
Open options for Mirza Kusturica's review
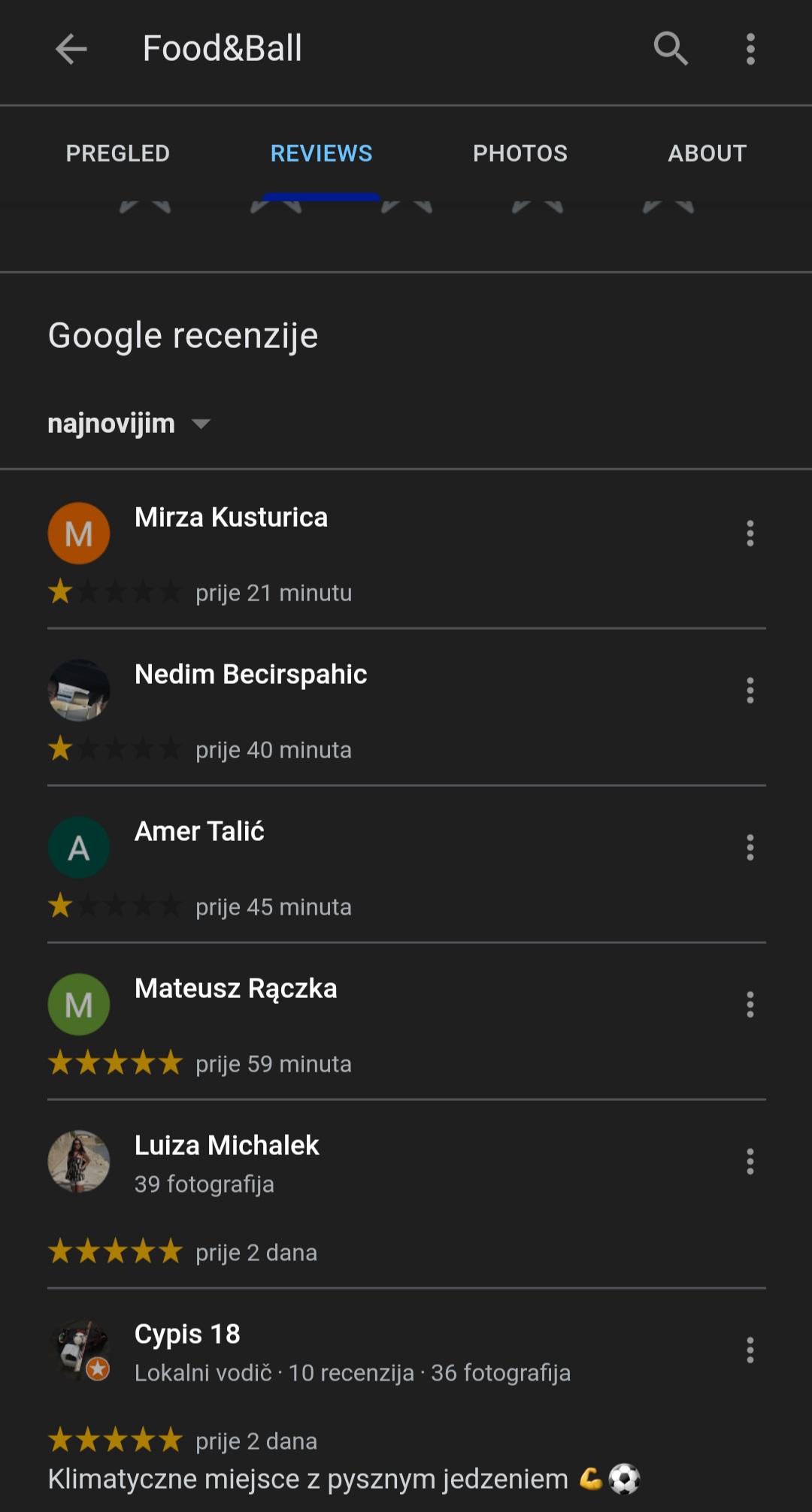point(750,534)
